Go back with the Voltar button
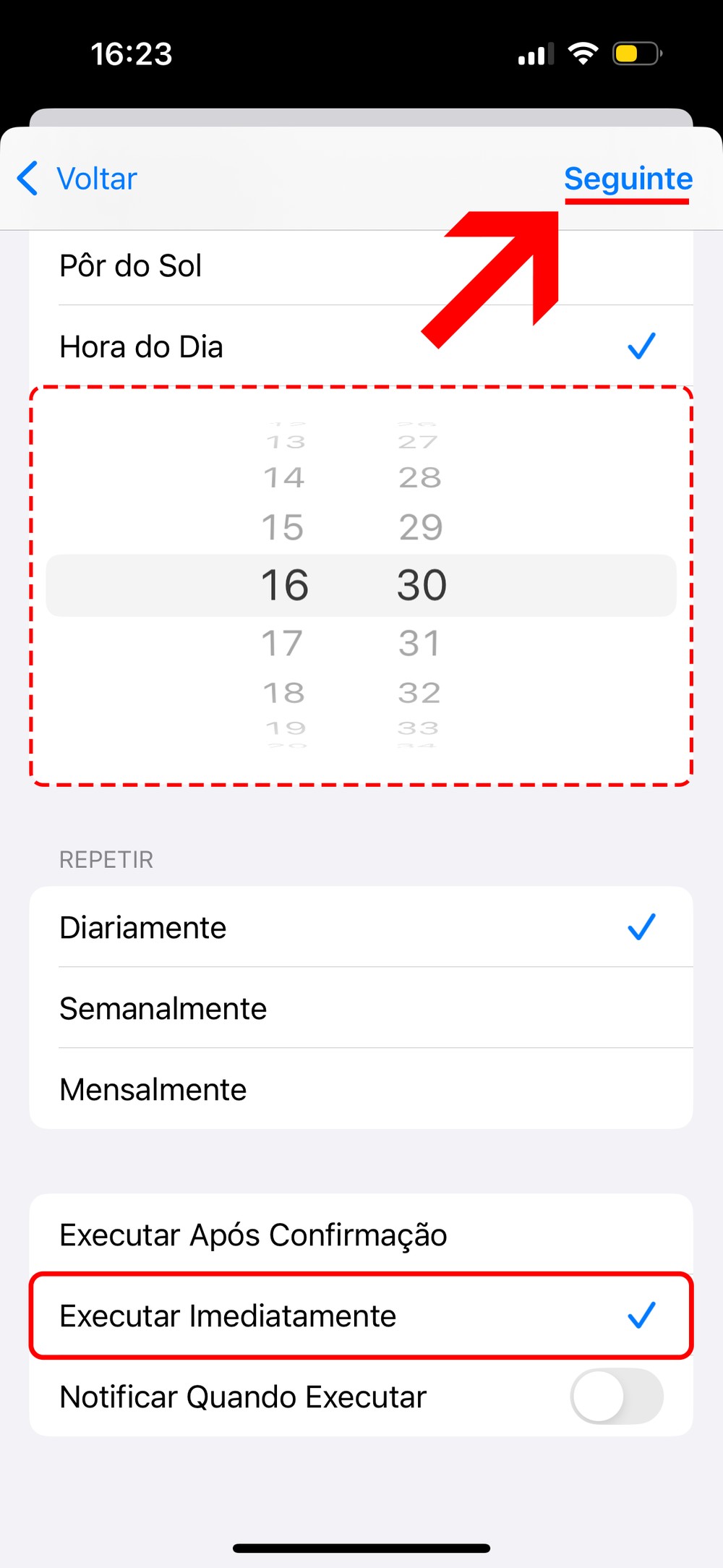 pyautogui.click(x=78, y=179)
